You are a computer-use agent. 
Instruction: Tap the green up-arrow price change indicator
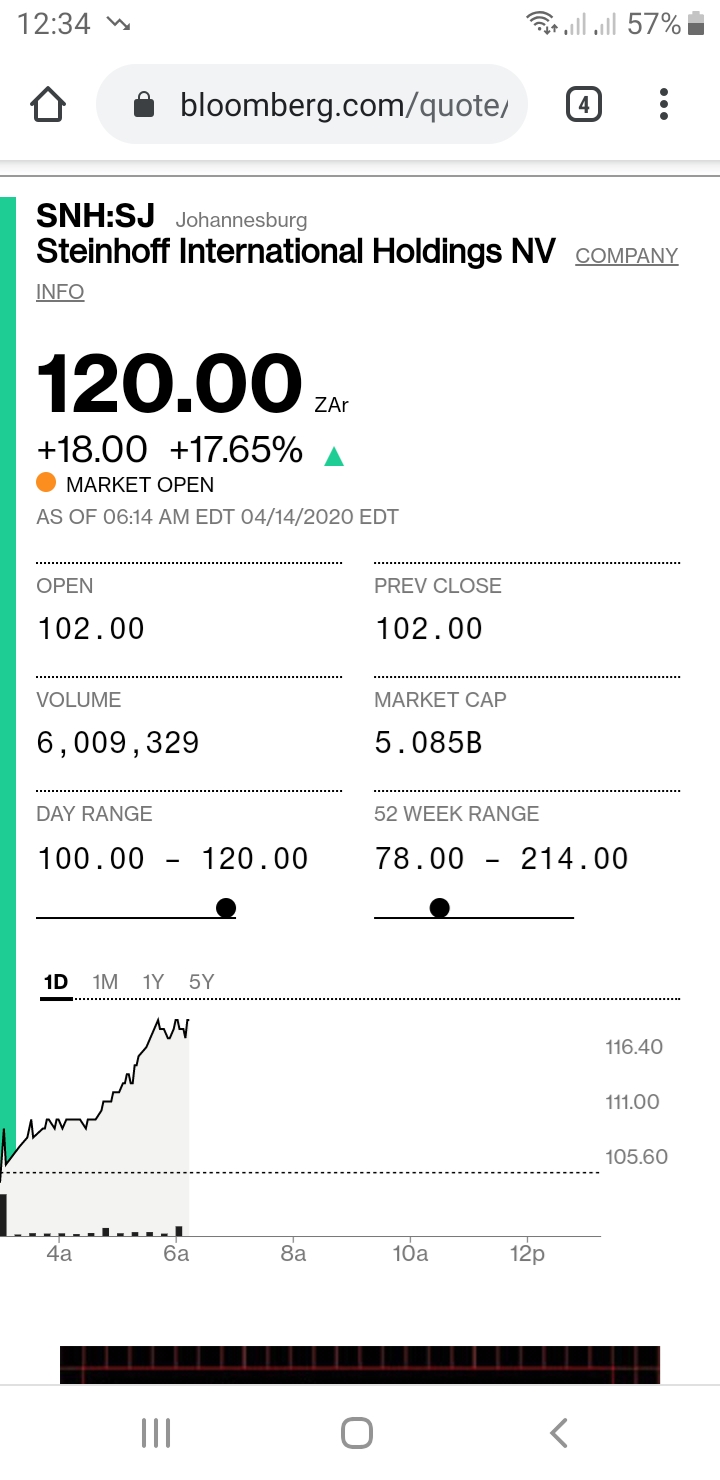(334, 455)
